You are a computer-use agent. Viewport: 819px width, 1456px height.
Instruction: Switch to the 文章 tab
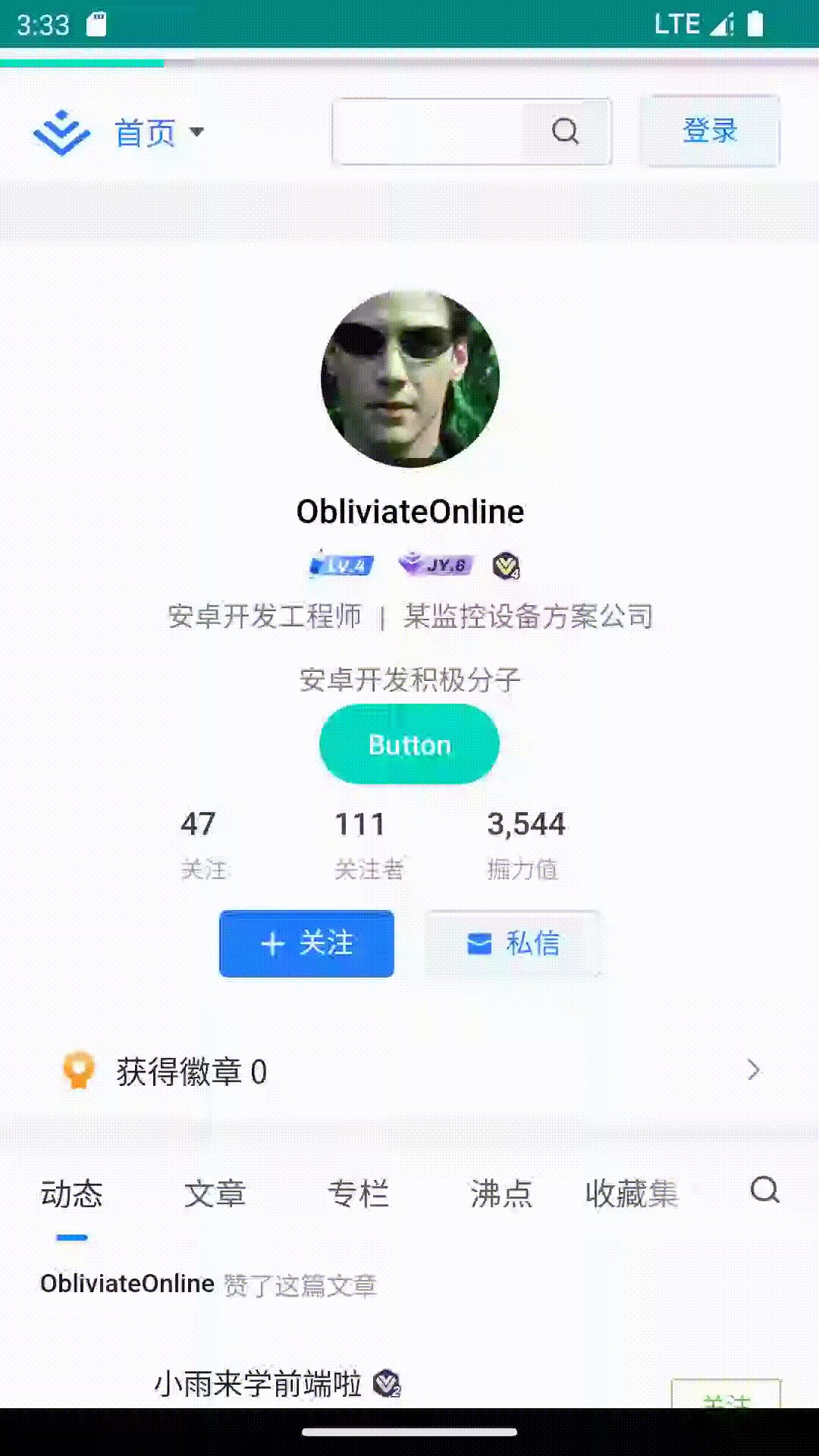tap(215, 1193)
